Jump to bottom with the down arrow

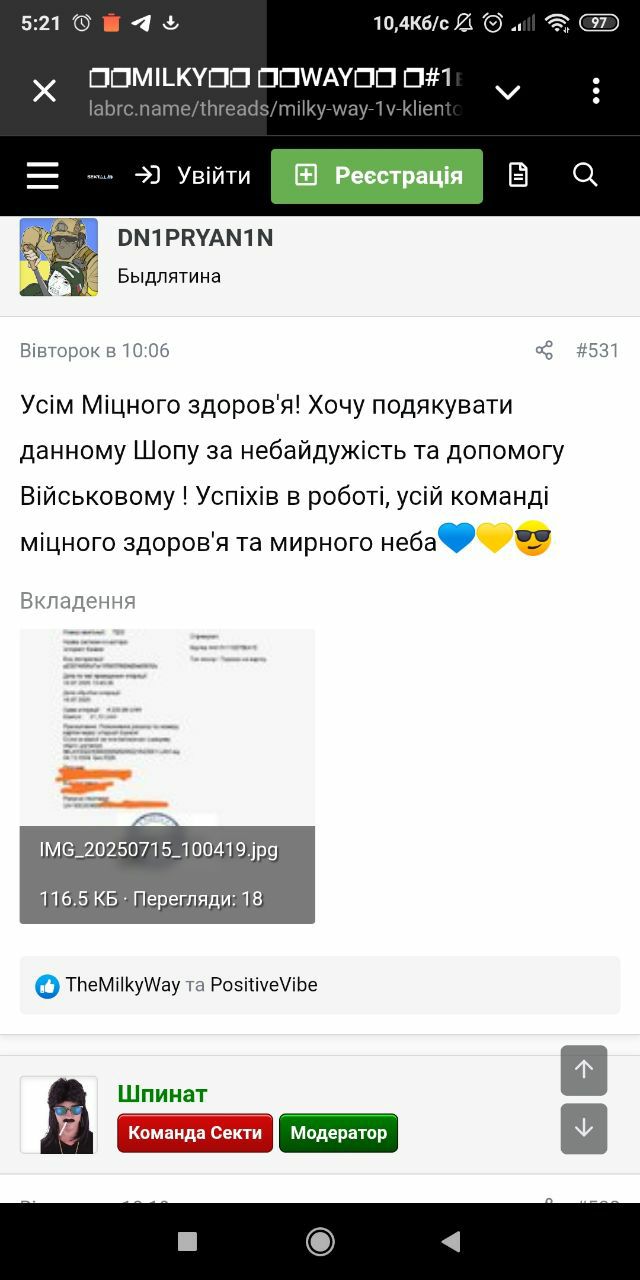(x=584, y=1129)
